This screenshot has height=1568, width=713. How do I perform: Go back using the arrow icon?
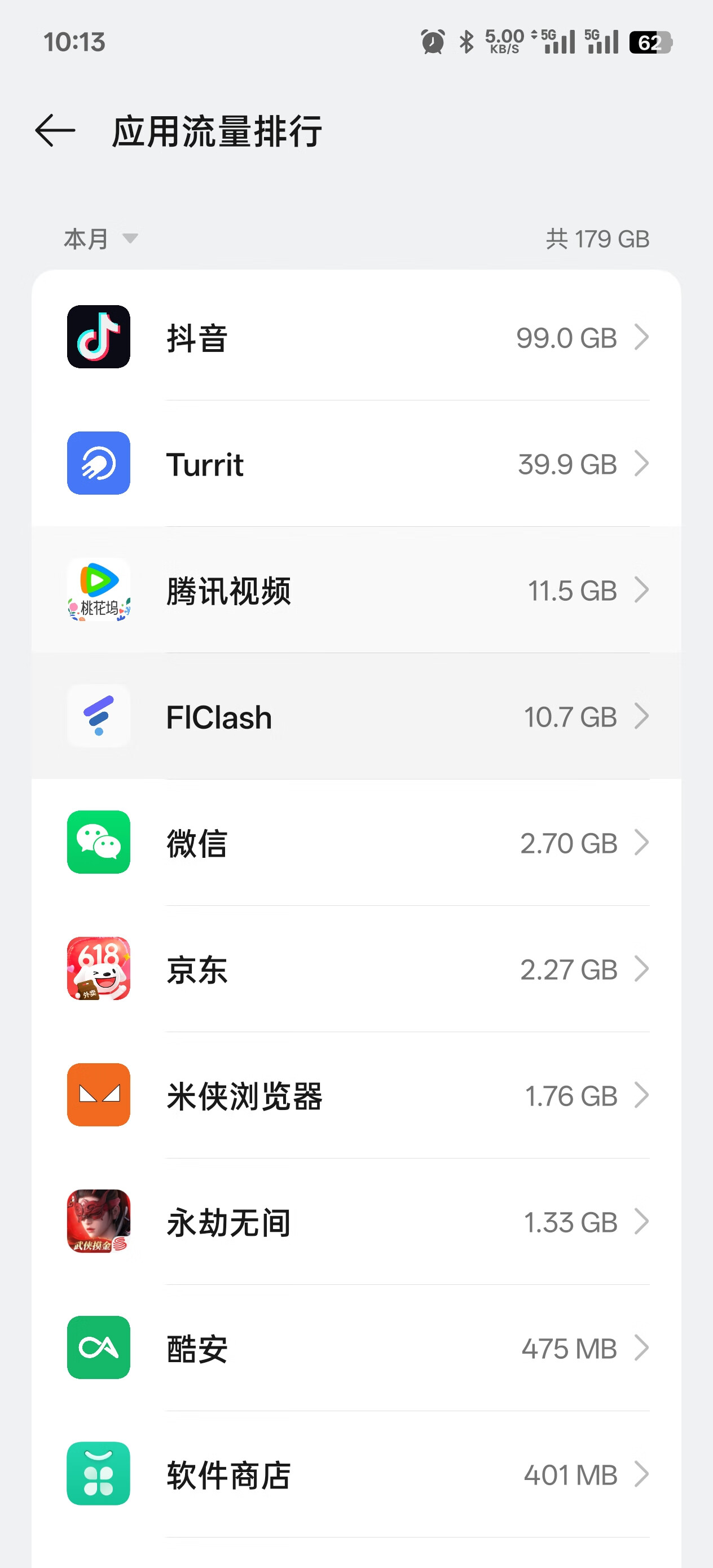(55, 130)
